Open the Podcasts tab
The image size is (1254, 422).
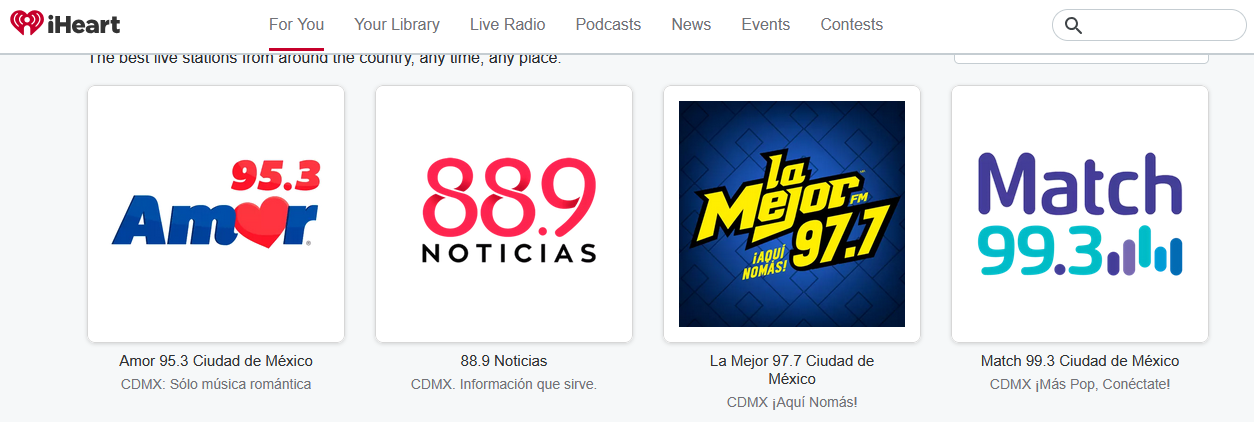pos(608,25)
